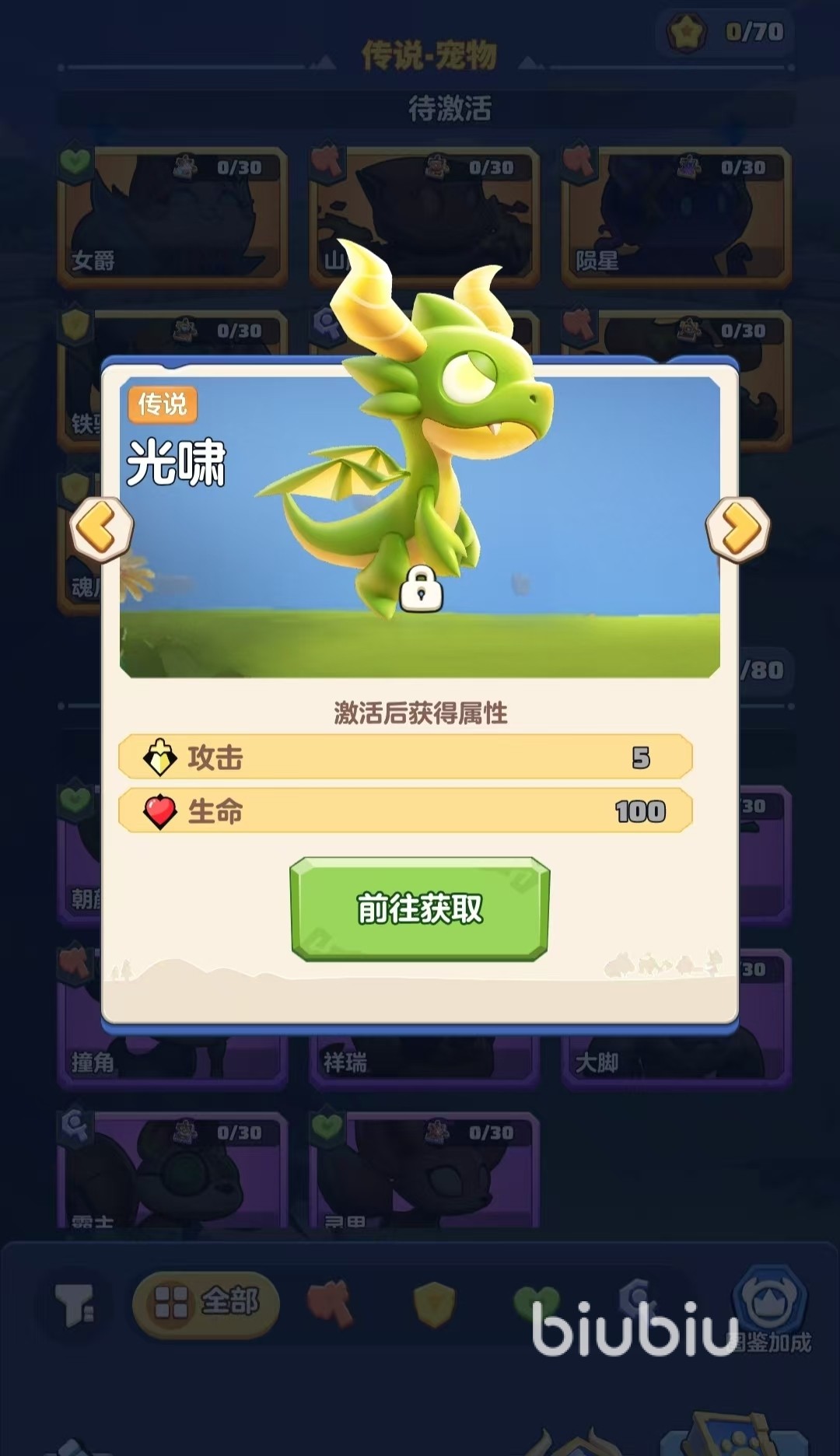The width and height of the screenshot is (840, 1456).
Task: Open the 祥瑞 pet card
Action: (424, 1060)
